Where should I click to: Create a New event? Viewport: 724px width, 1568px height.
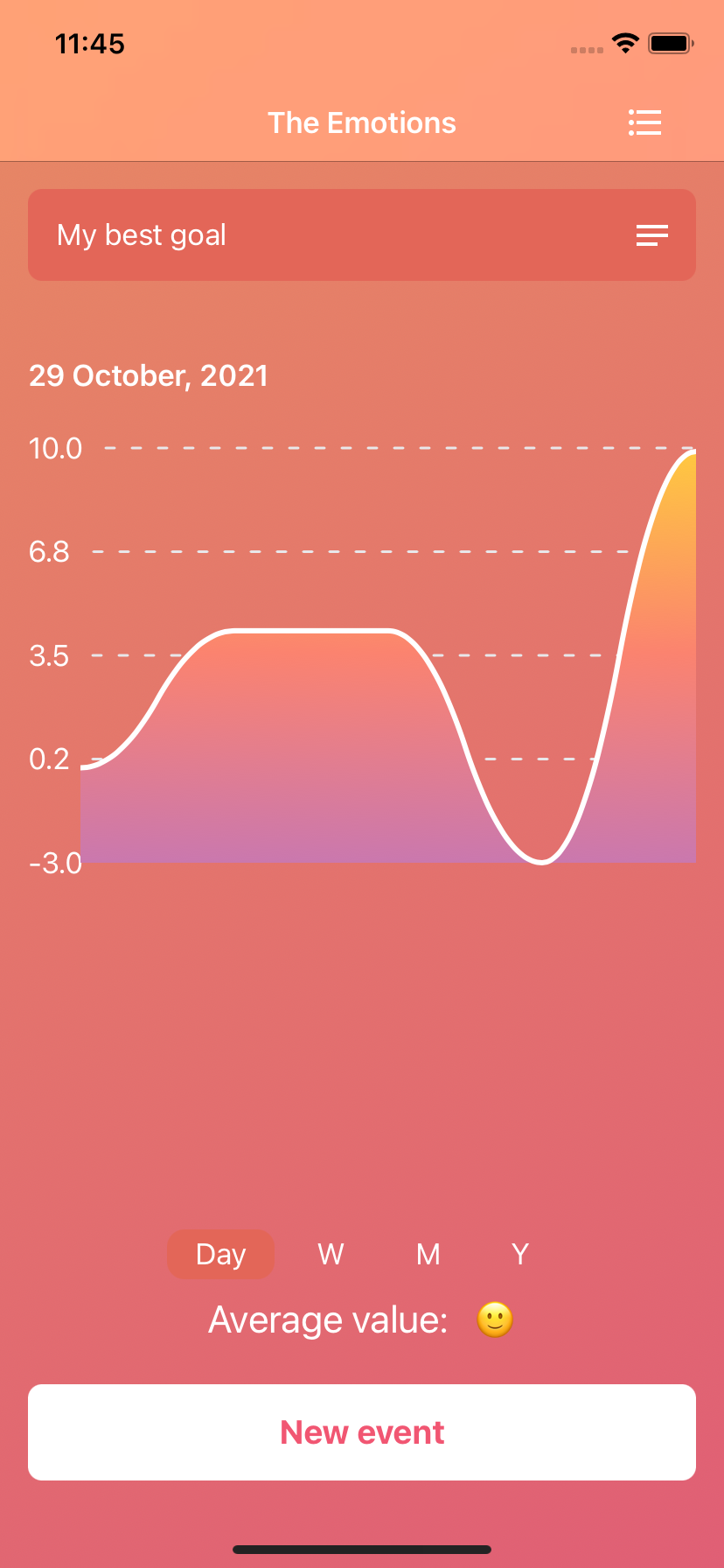pos(362,1432)
